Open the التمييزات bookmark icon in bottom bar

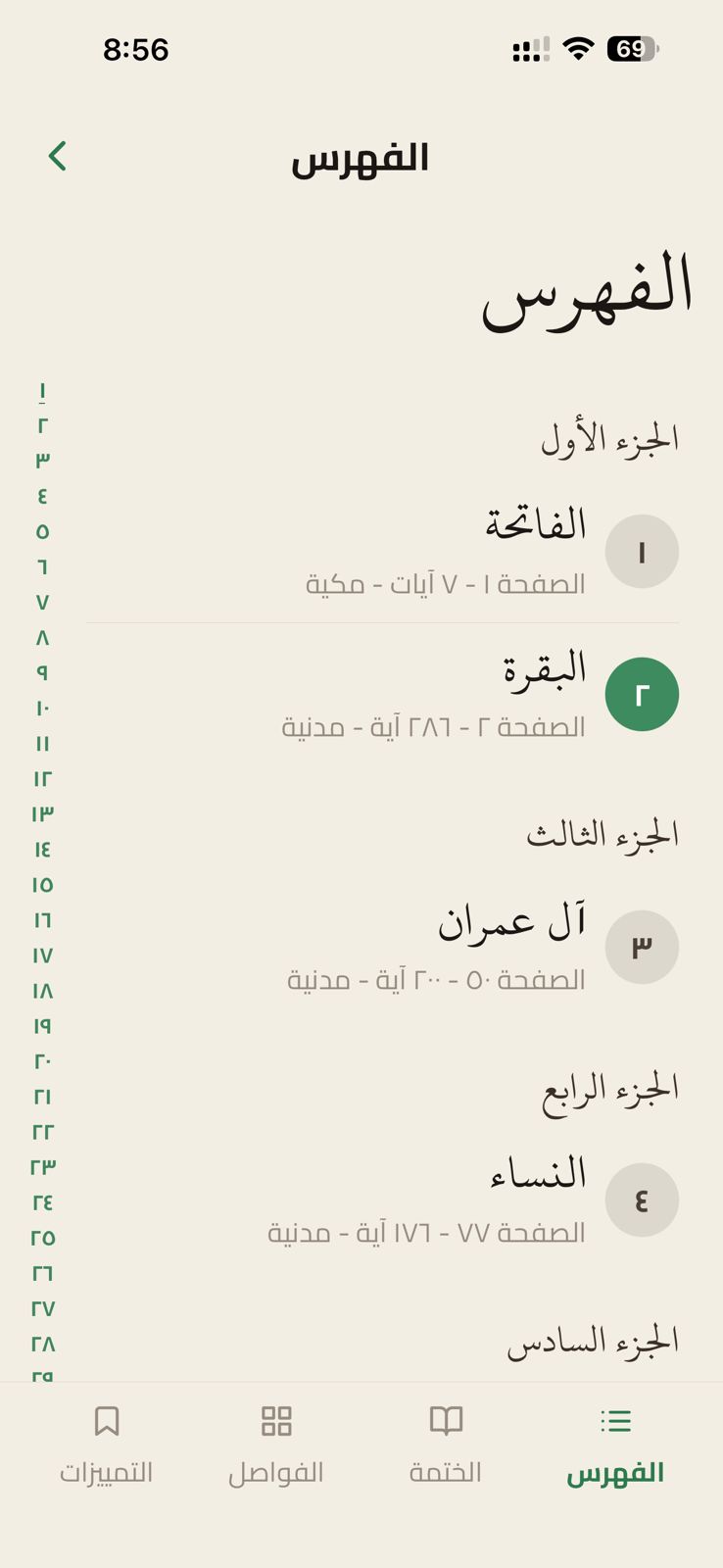pyautogui.click(x=108, y=1441)
